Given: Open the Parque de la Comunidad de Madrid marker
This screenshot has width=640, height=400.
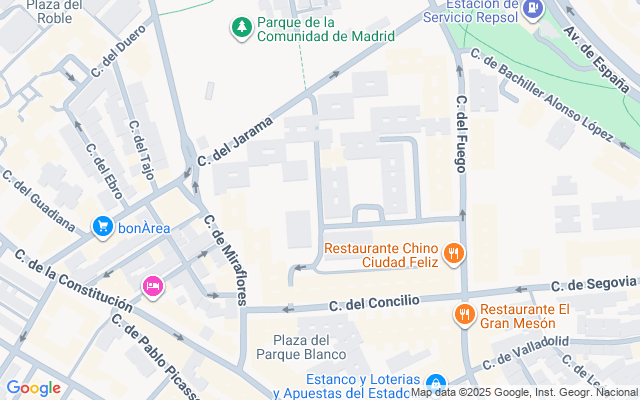Looking at the screenshot, I should (x=242, y=28).
